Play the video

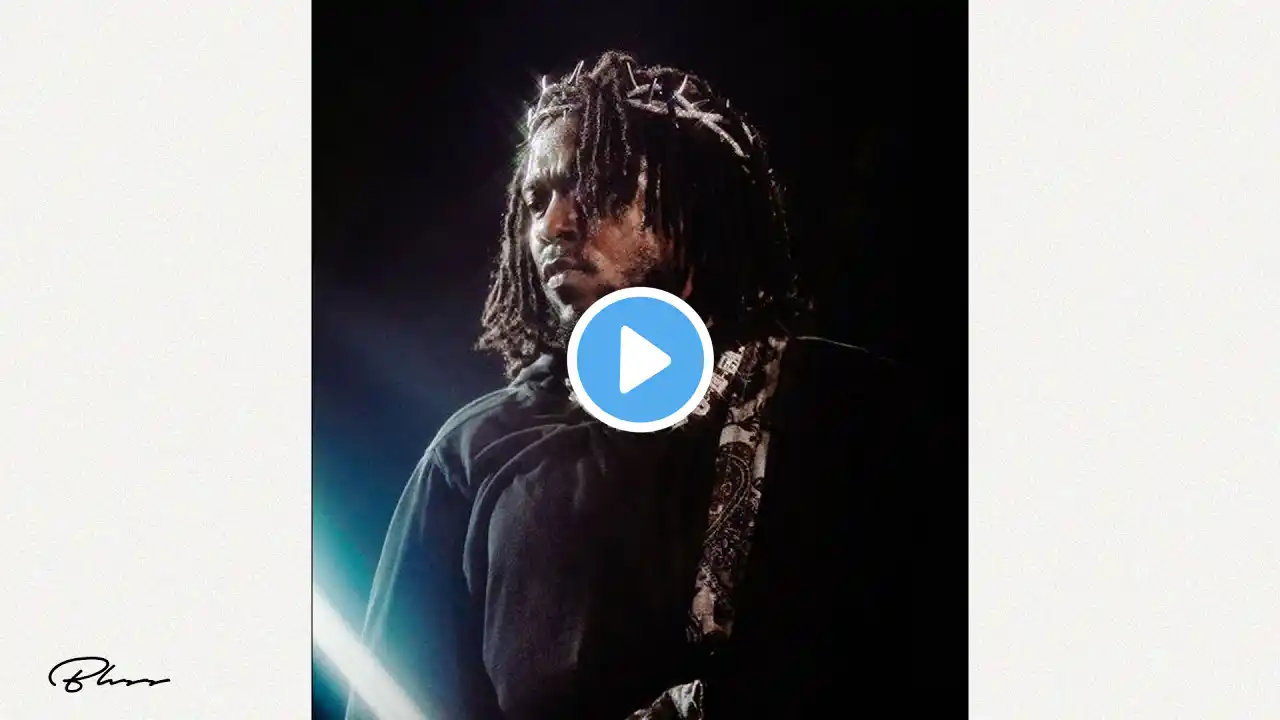pos(640,360)
